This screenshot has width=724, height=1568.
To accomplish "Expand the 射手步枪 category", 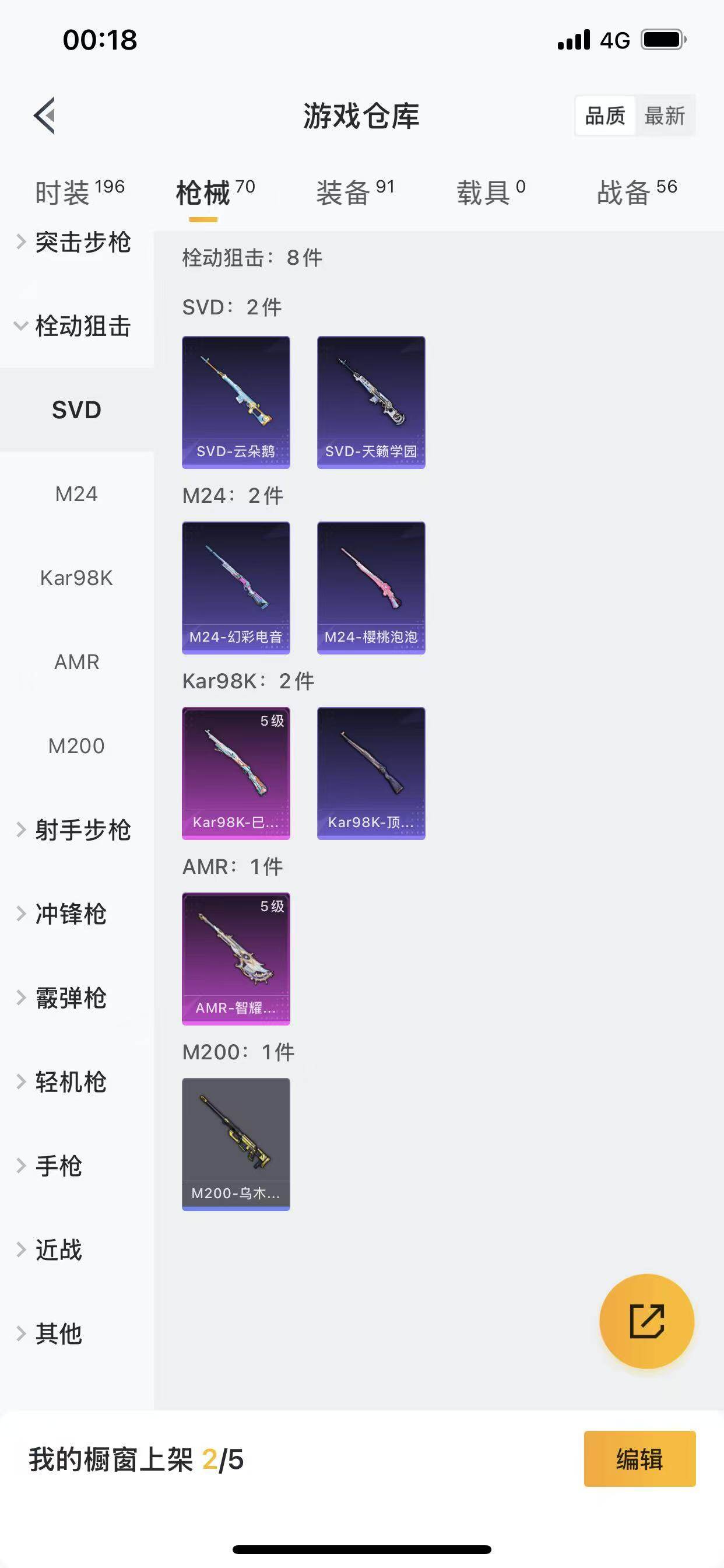I will click(x=84, y=829).
